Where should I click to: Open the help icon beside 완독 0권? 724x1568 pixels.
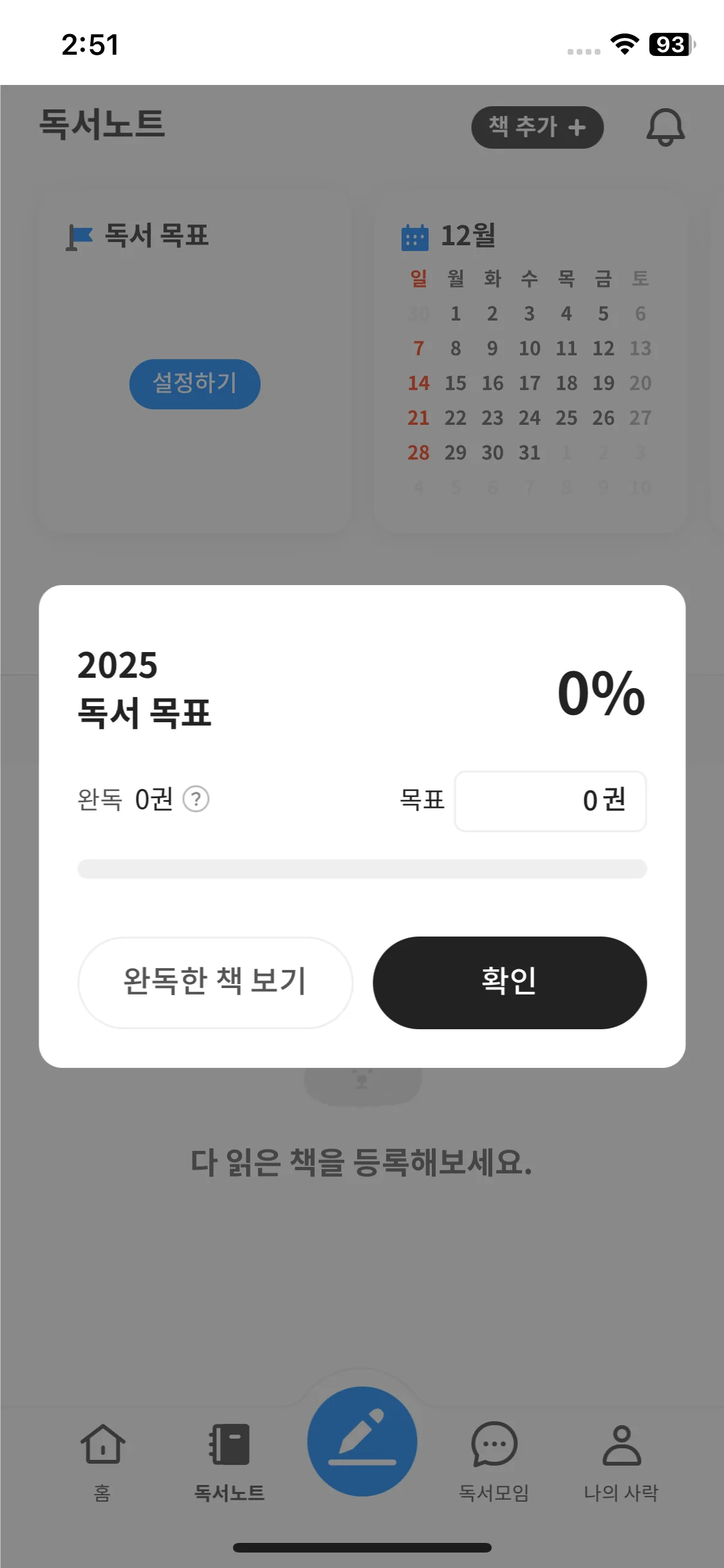pos(196,799)
